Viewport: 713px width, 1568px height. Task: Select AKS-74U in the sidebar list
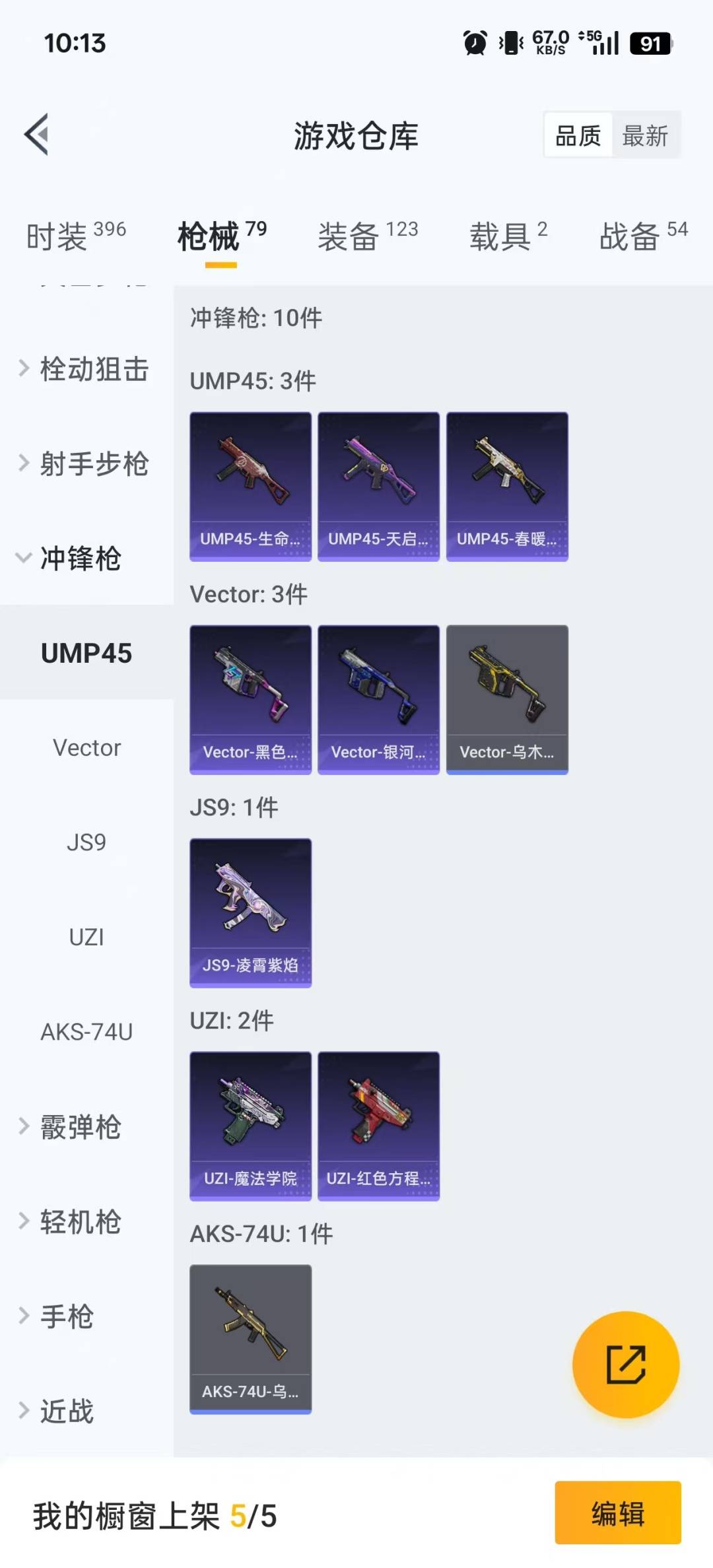click(86, 1031)
